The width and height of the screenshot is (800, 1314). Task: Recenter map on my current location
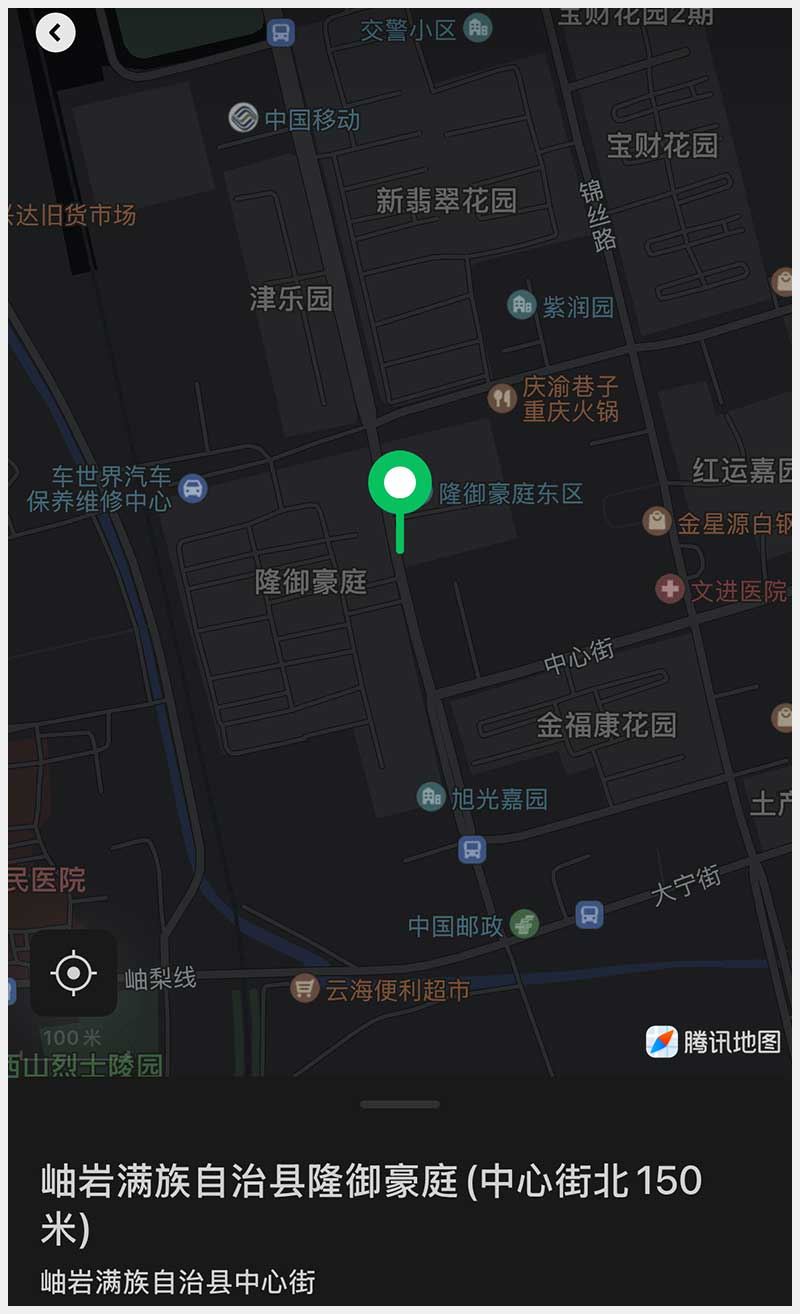74,973
